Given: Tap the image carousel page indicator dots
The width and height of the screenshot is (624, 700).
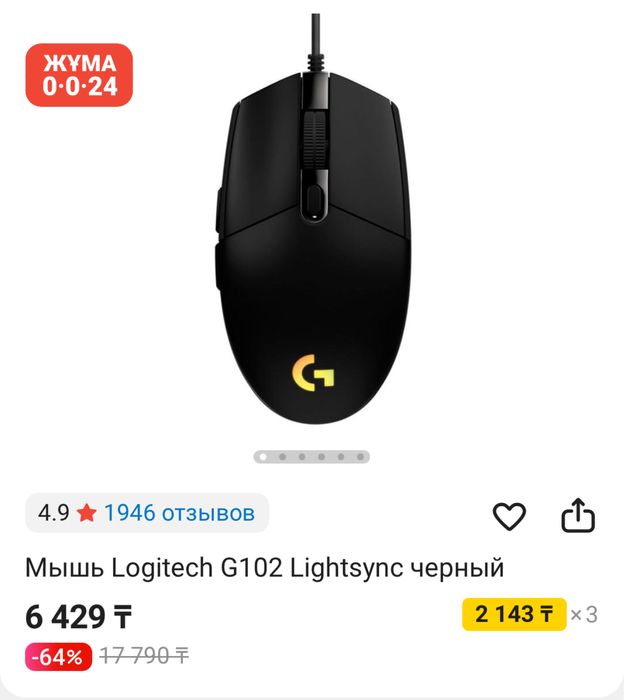Looking at the screenshot, I should (x=312, y=456).
